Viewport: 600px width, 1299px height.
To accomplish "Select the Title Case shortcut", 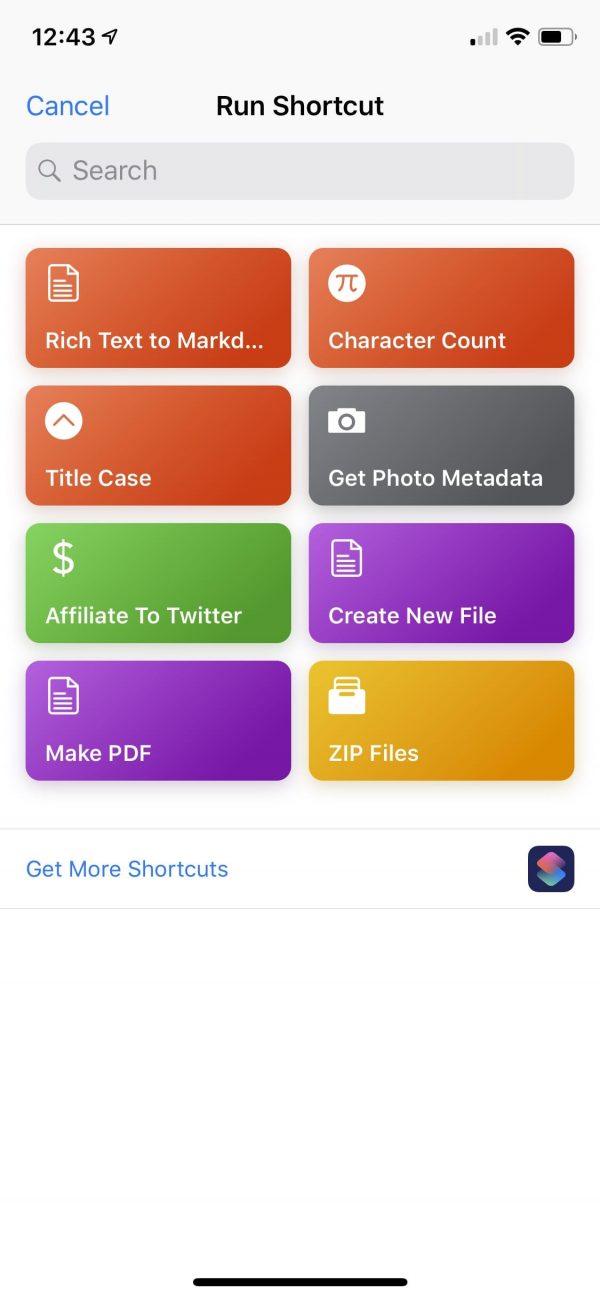I will tap(158, 445).
